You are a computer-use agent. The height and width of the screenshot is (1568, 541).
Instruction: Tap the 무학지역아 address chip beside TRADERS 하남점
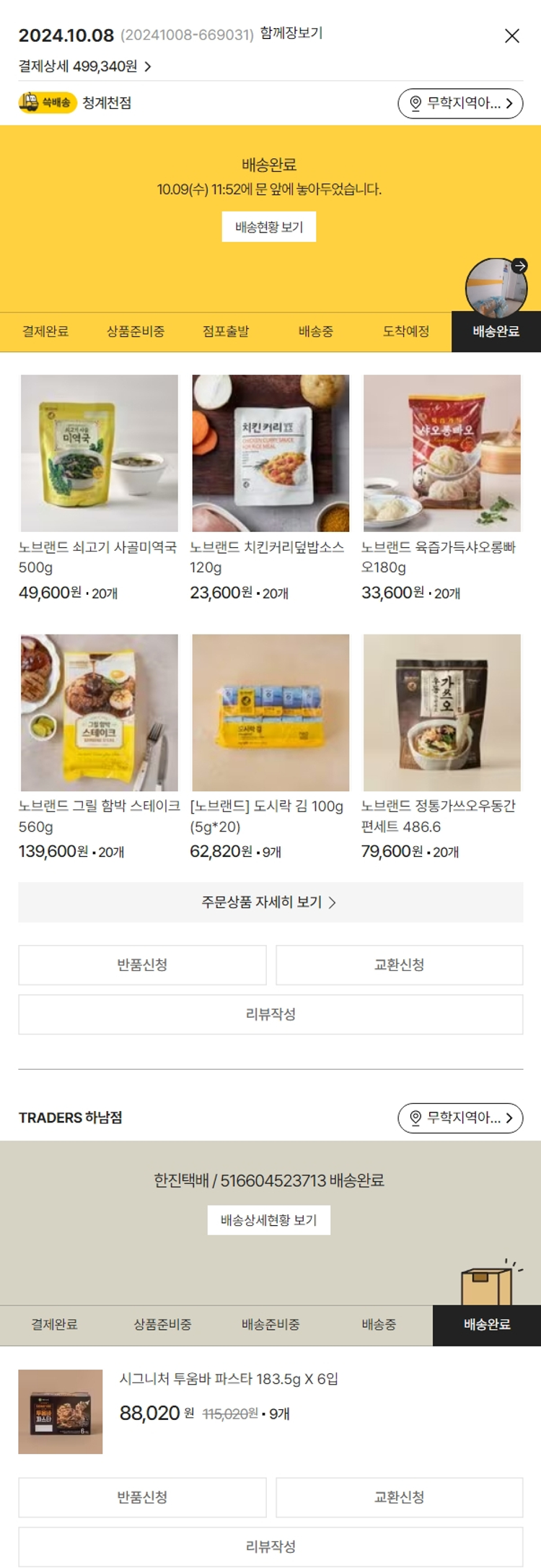coord(460,1118)
